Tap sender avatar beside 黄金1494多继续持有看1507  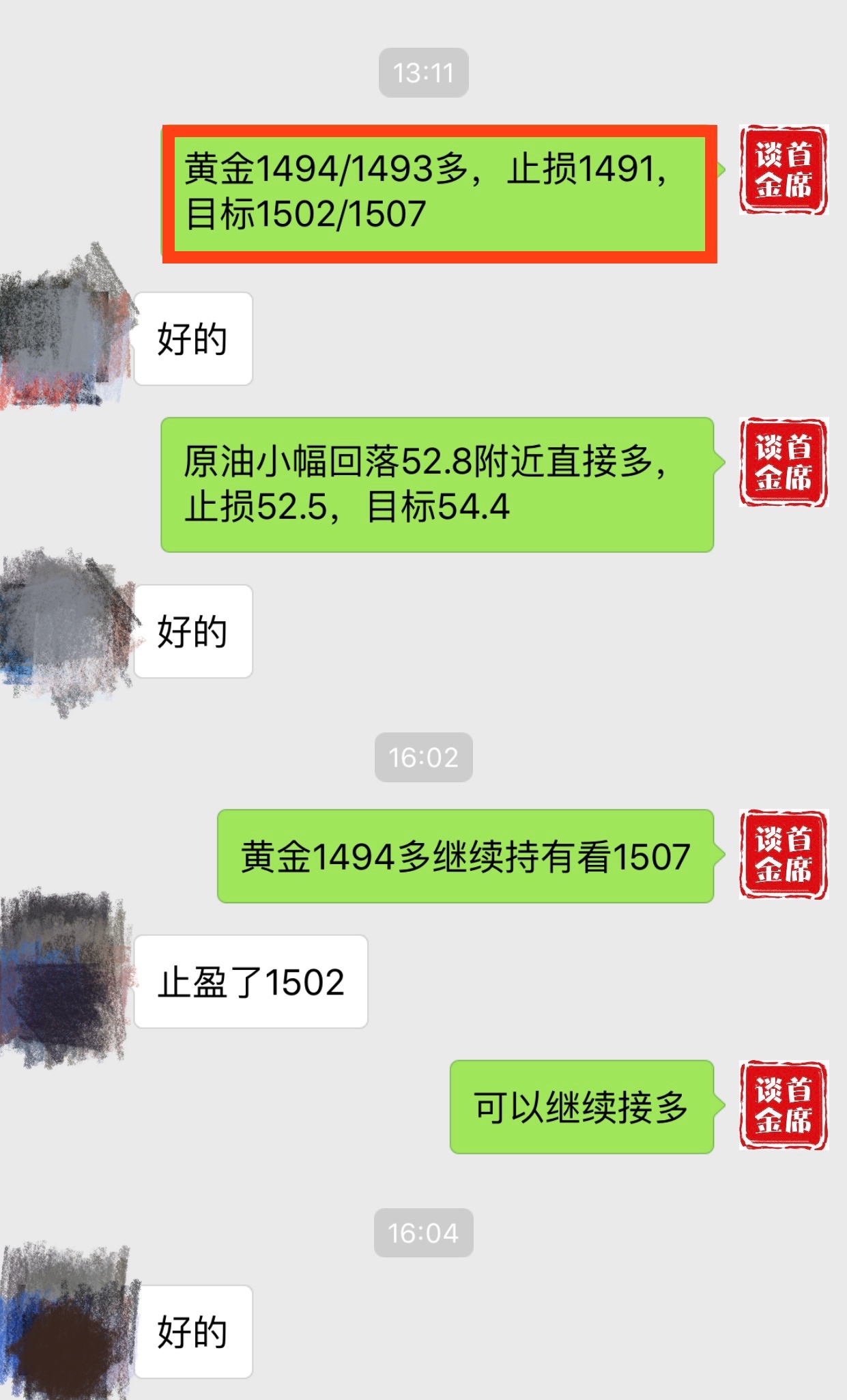[783, 855]
